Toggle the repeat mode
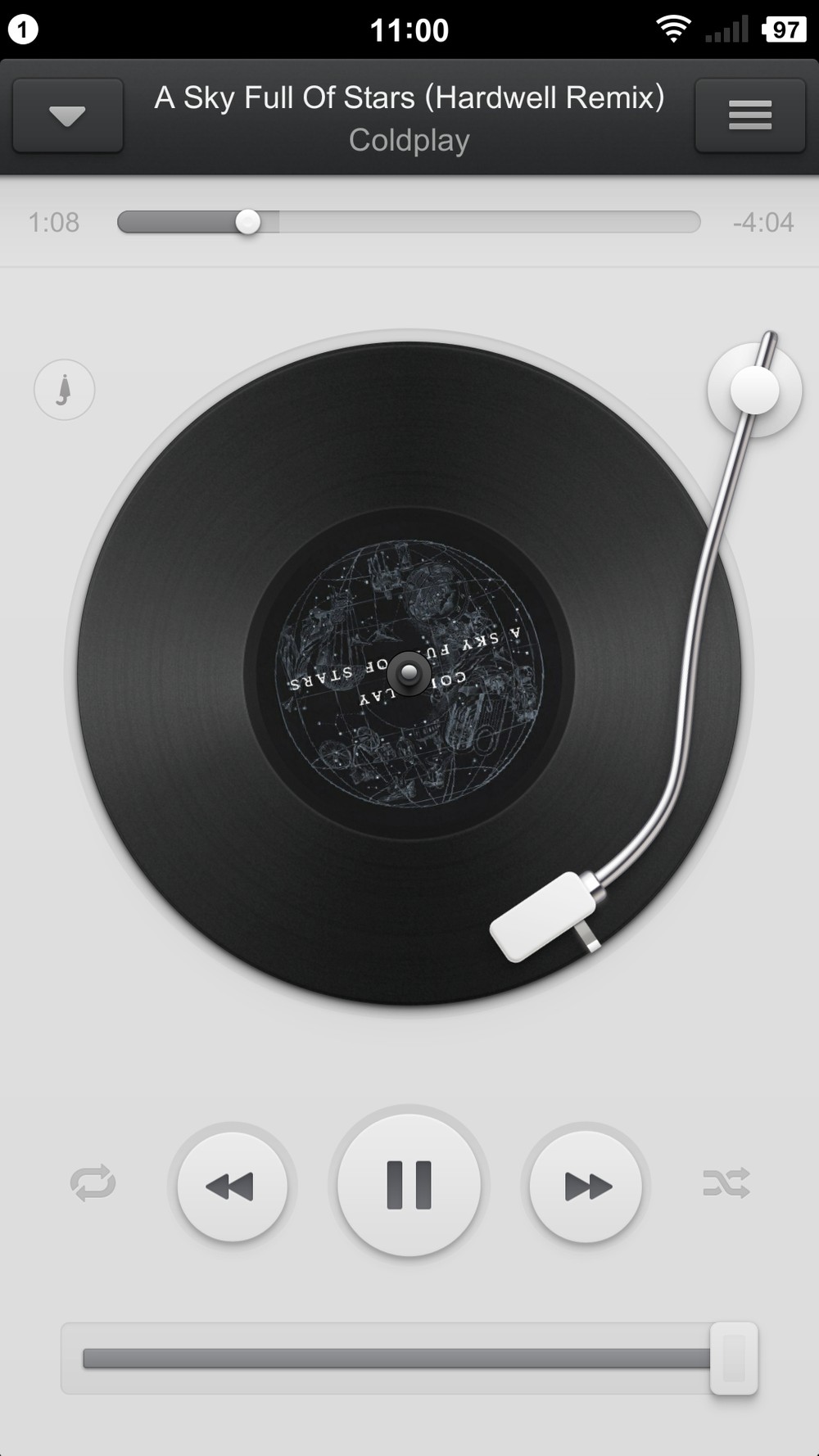 click(x=93, y=1184)
